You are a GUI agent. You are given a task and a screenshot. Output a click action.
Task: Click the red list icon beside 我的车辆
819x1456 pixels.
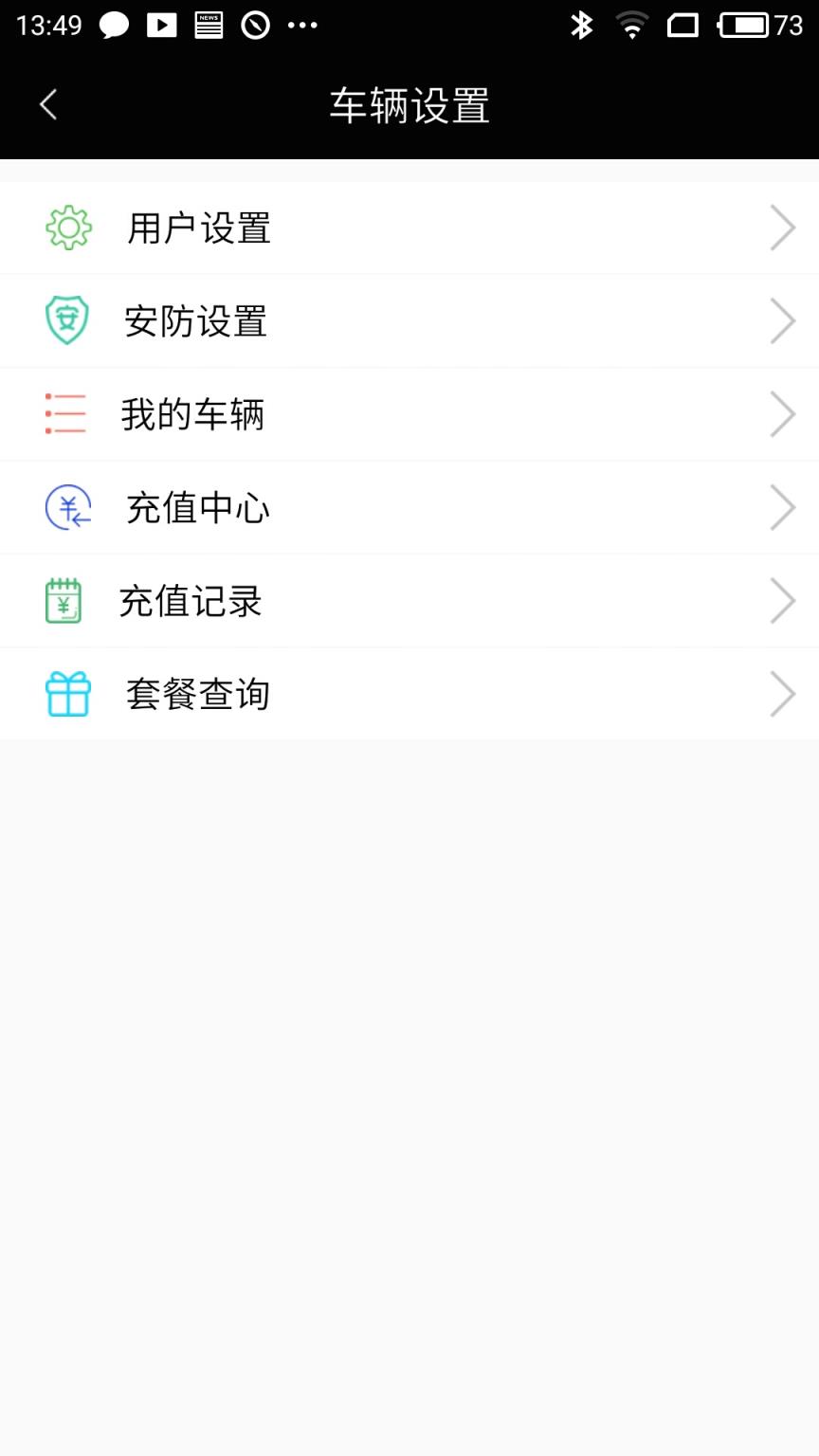[64, 414]
